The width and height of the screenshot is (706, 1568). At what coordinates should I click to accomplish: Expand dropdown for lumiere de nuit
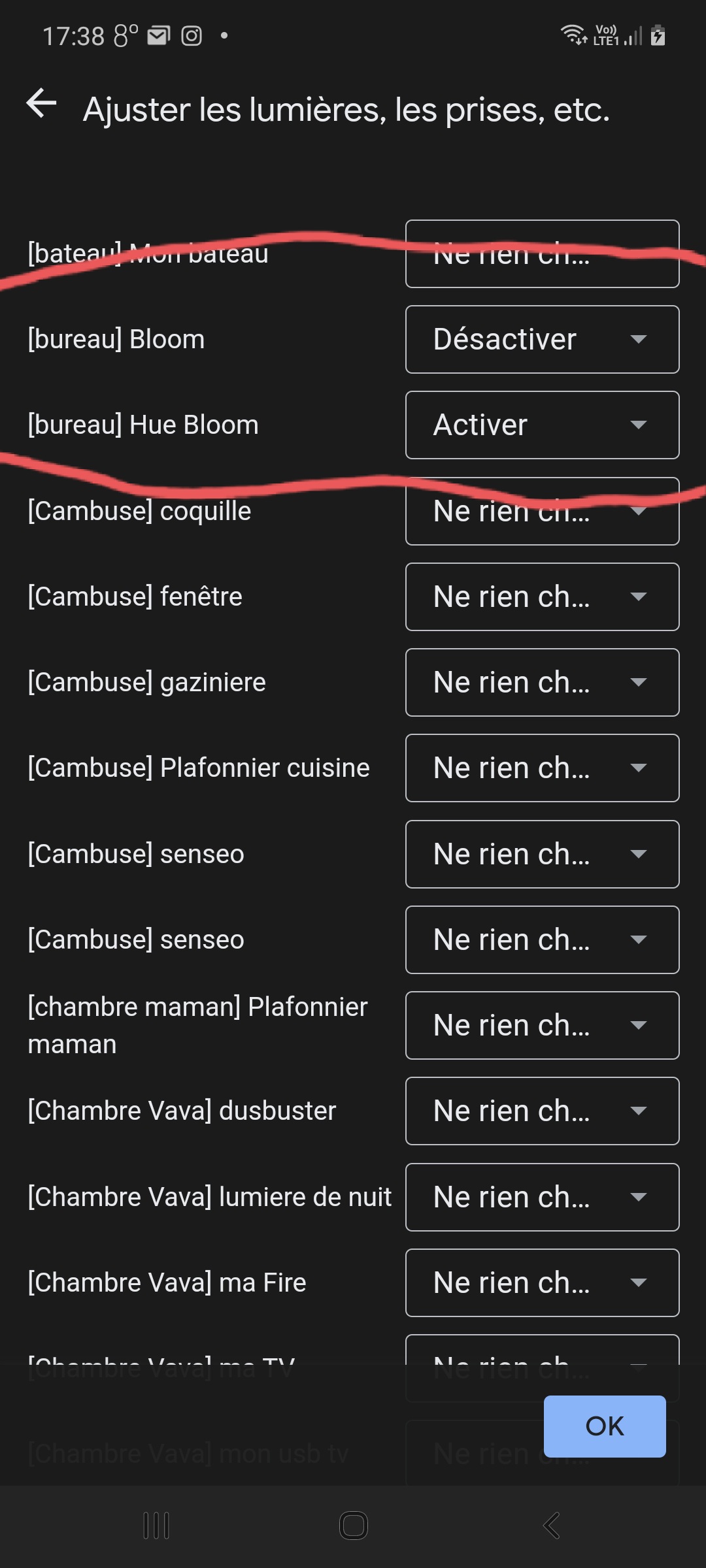542,1198
